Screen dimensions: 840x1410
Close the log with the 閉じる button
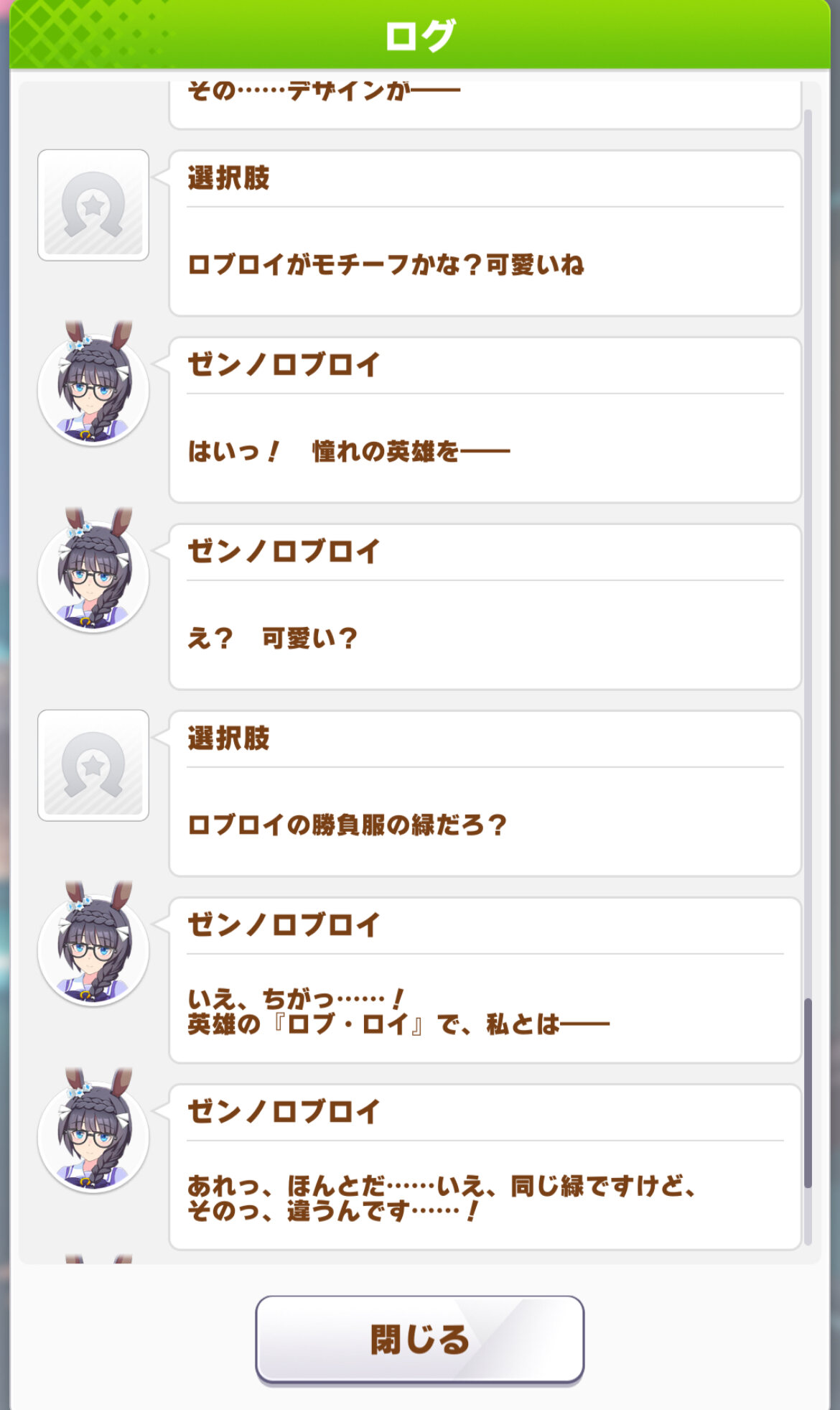coord(419,1339)
